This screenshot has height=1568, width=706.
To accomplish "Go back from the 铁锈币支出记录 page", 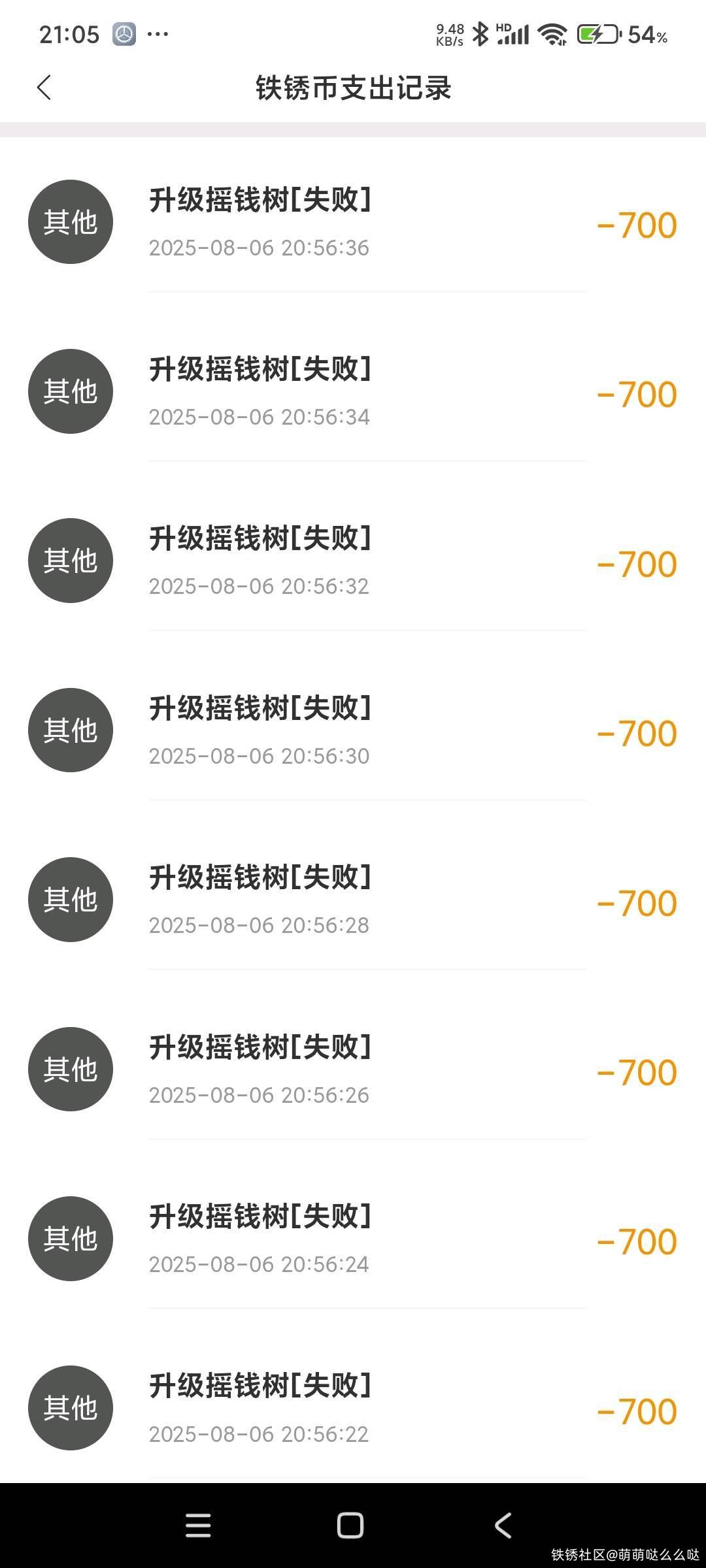I will (44, 88).
